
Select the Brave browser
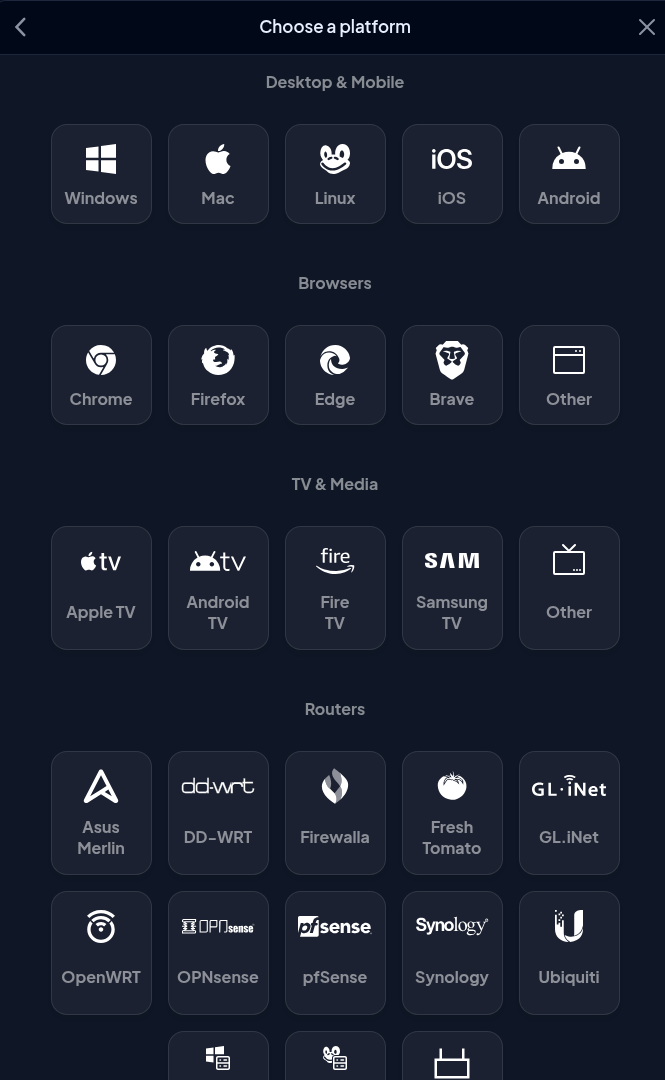(452, 375)
